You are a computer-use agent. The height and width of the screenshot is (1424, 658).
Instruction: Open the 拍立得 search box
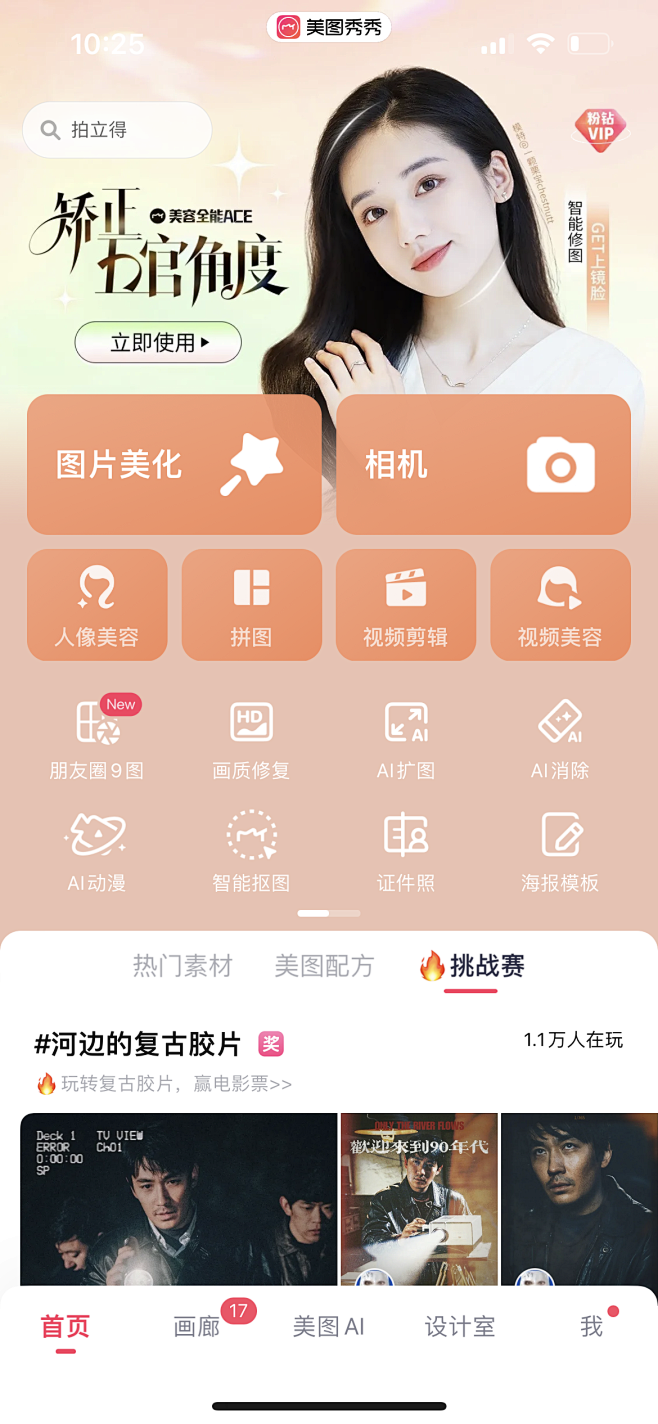tap(117, 130)
